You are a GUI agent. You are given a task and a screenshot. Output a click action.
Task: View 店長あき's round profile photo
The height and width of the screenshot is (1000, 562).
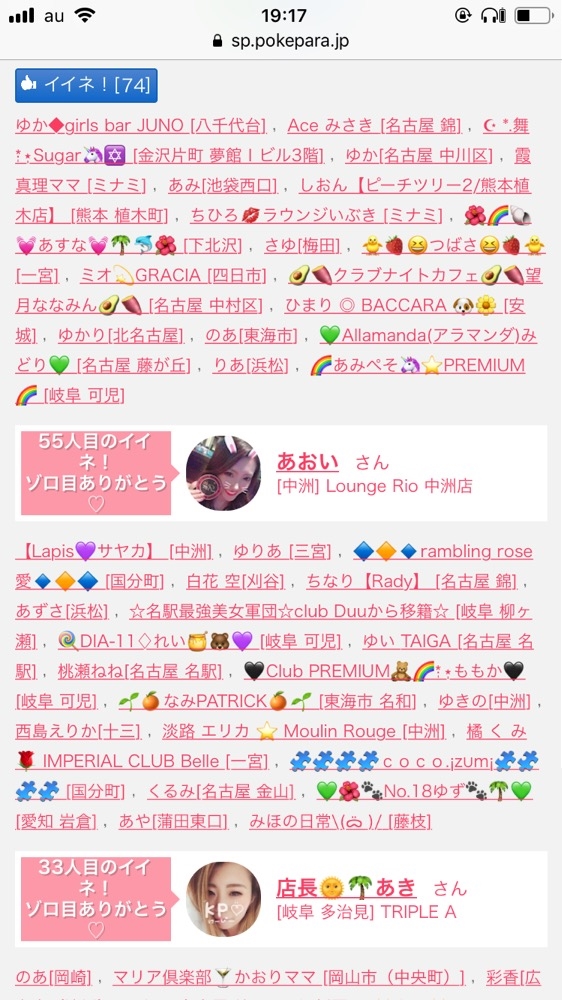tap(223, 899)
